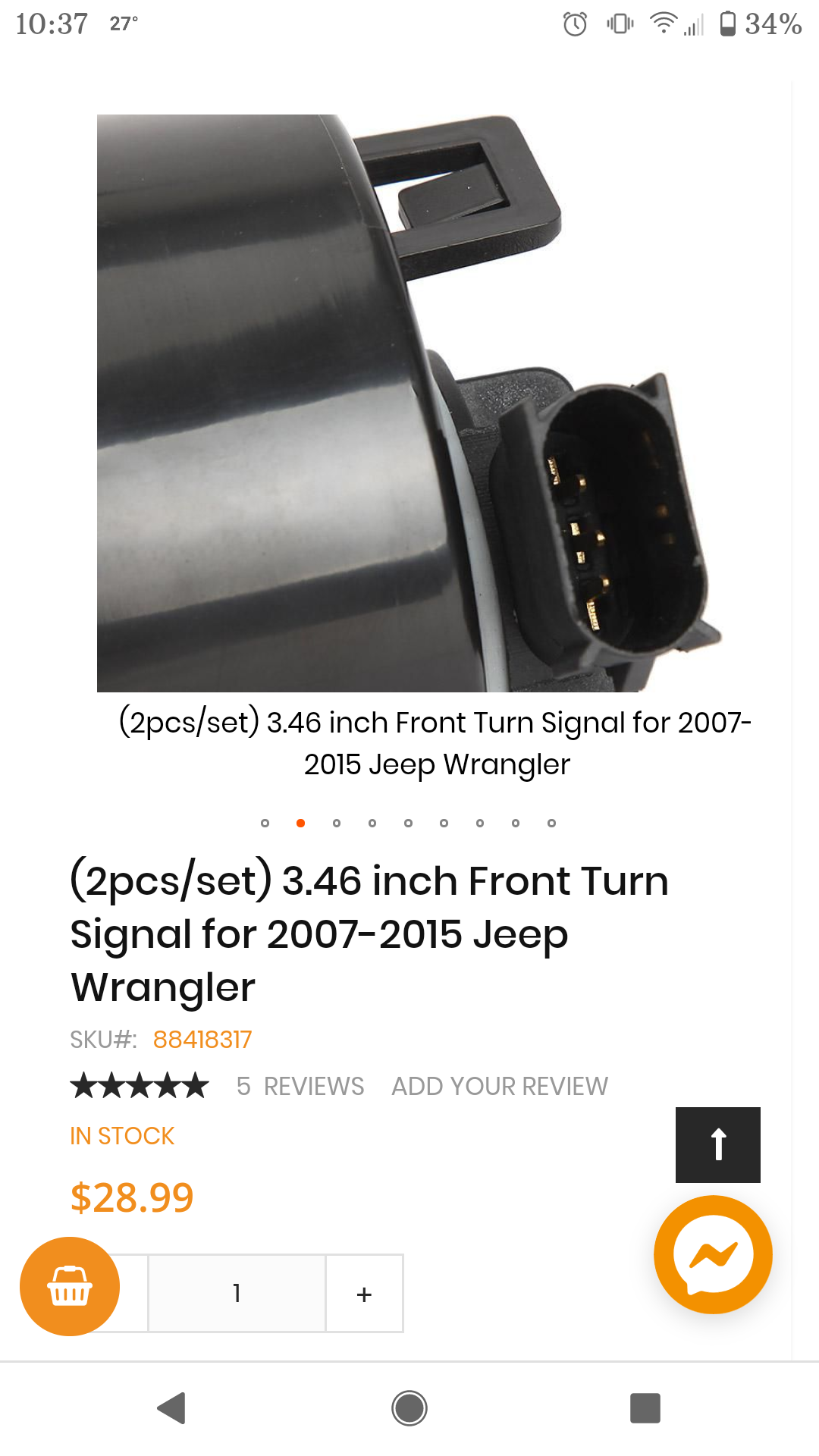The width and height of the screenshot is (819, 1456).
Task: Tap the arrow to go back to top
Action: tap(717, 1144)
